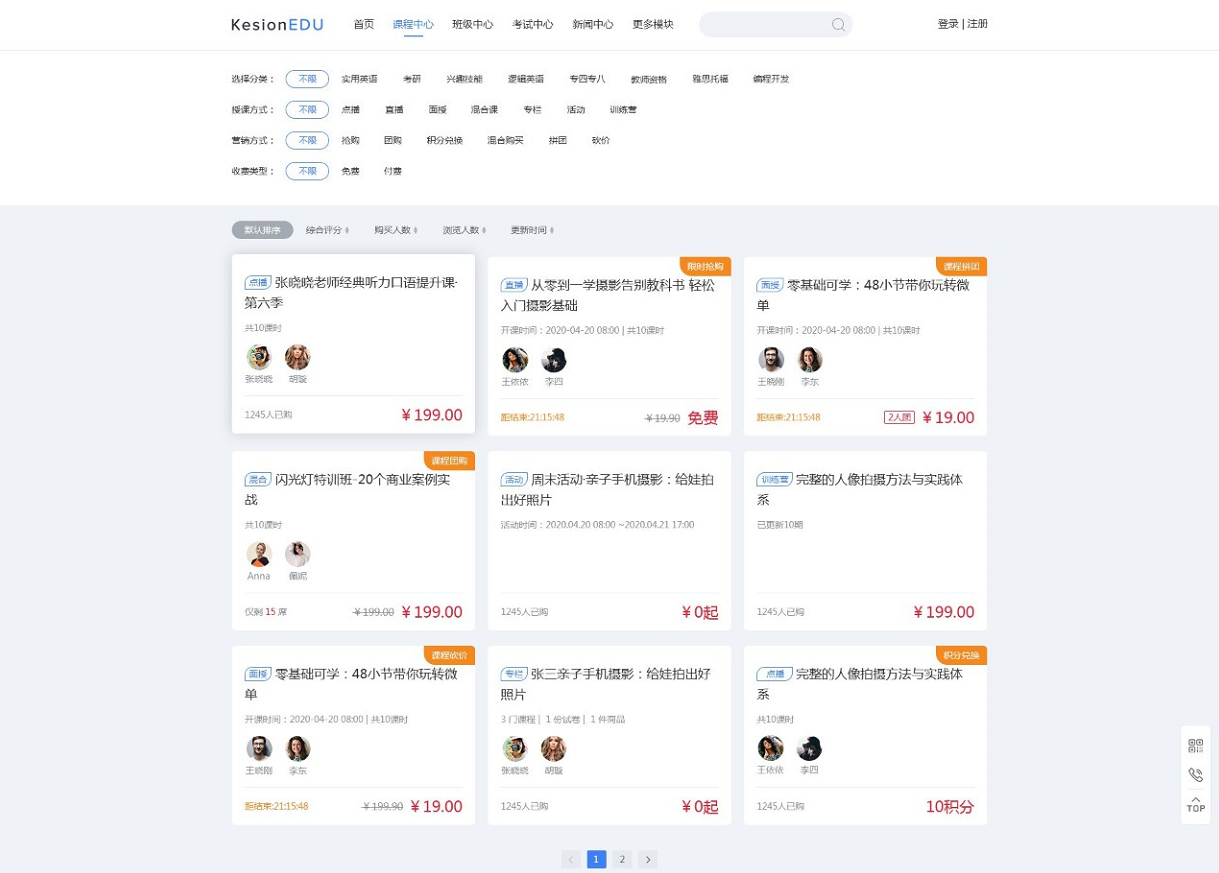Choose the 拼团 marketing filter
1219x873 pixels.
tap(557, 141)
